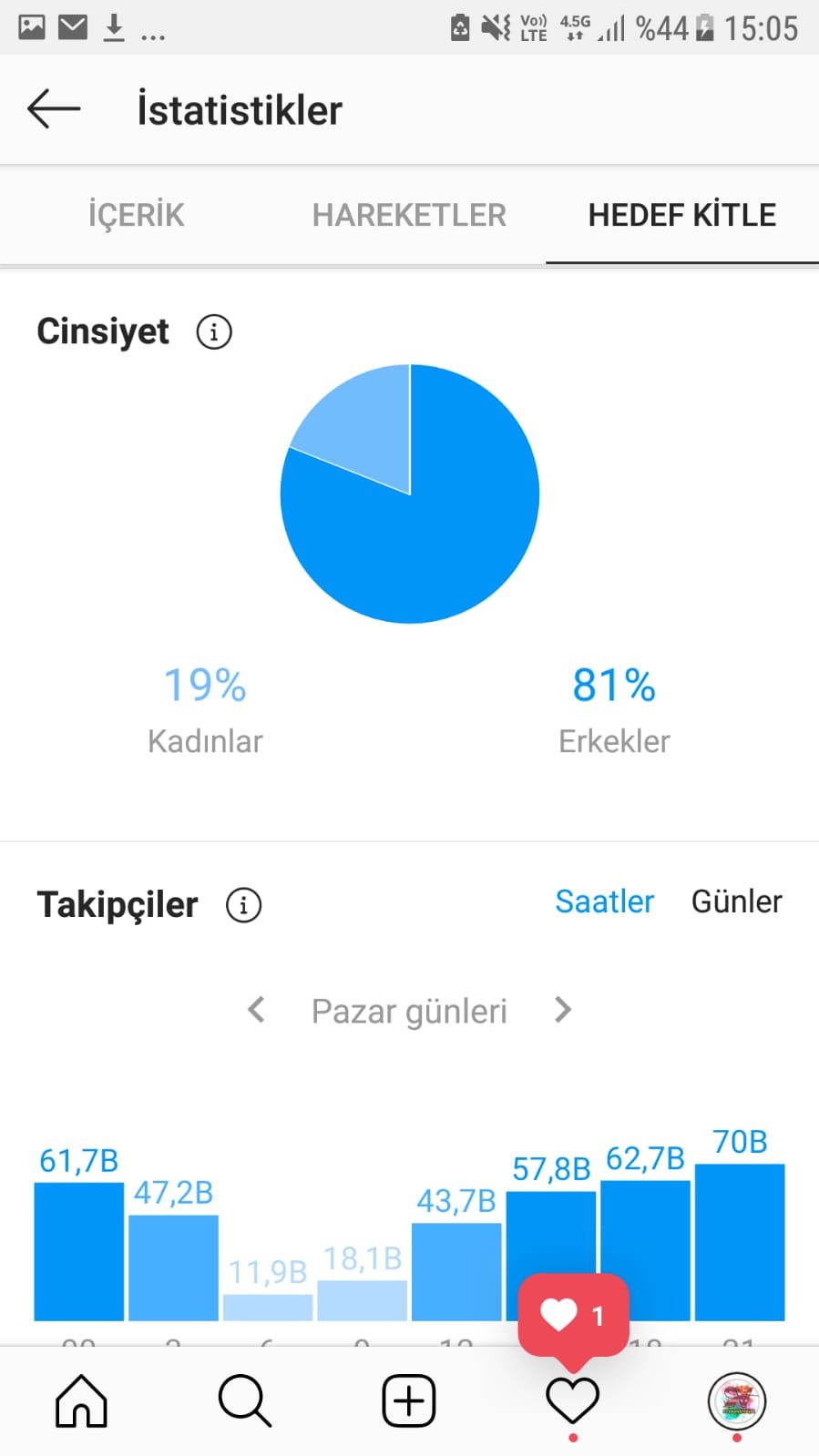
Task: Open the profile tab
Action: click(x=737, y=1400)
